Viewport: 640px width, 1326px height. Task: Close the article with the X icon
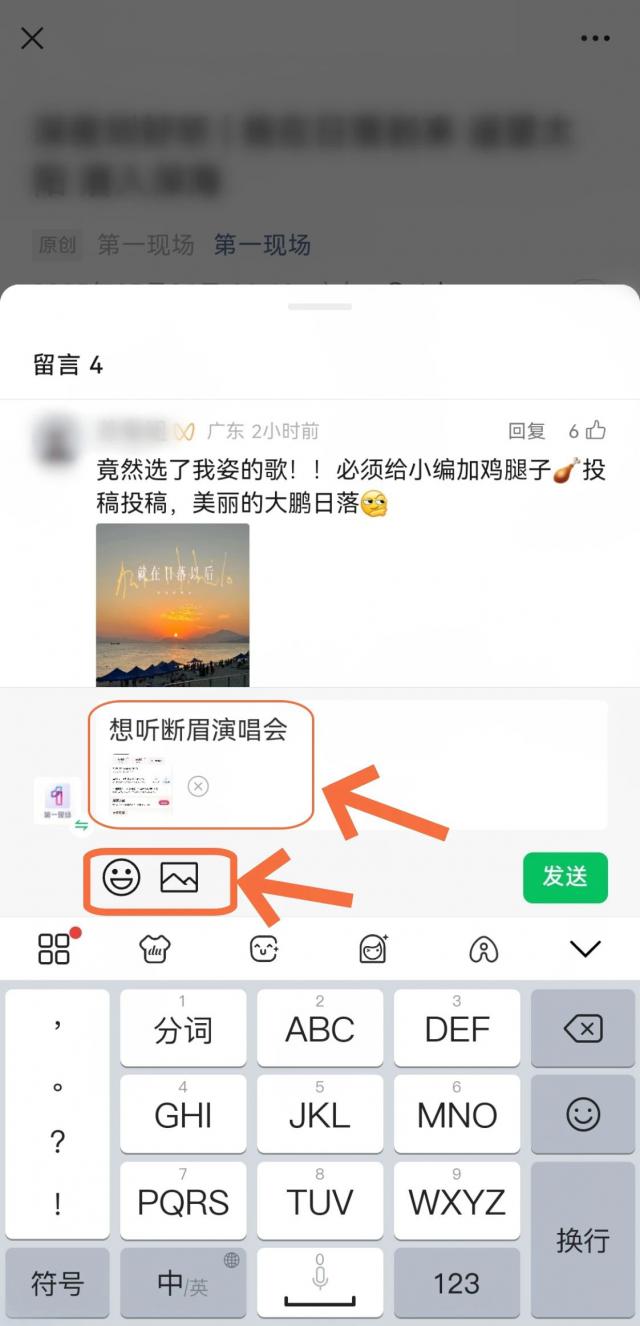[32, 39]
